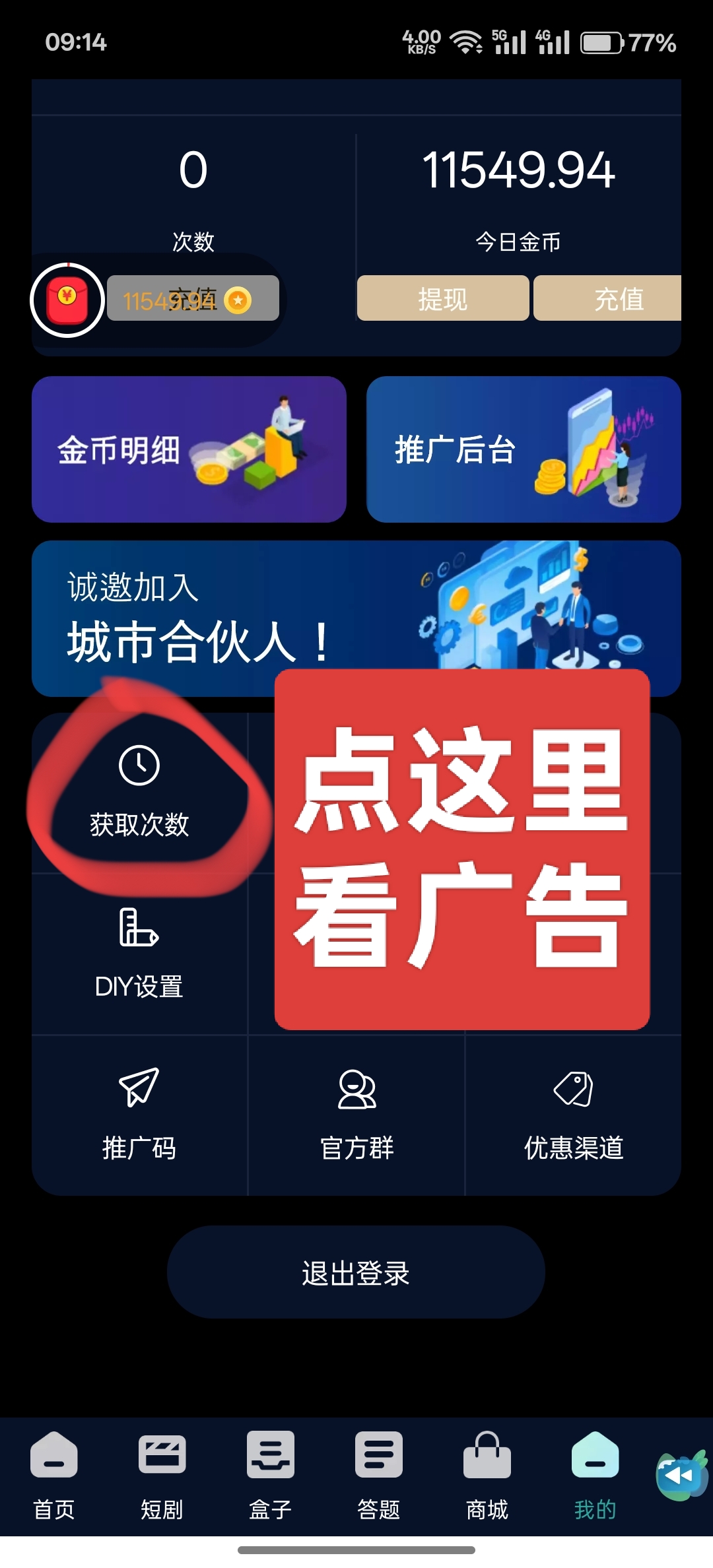Screen dimensions: 713x1568
Task: Tap 获取次数 to watch ads
Action: click(139, 793)
